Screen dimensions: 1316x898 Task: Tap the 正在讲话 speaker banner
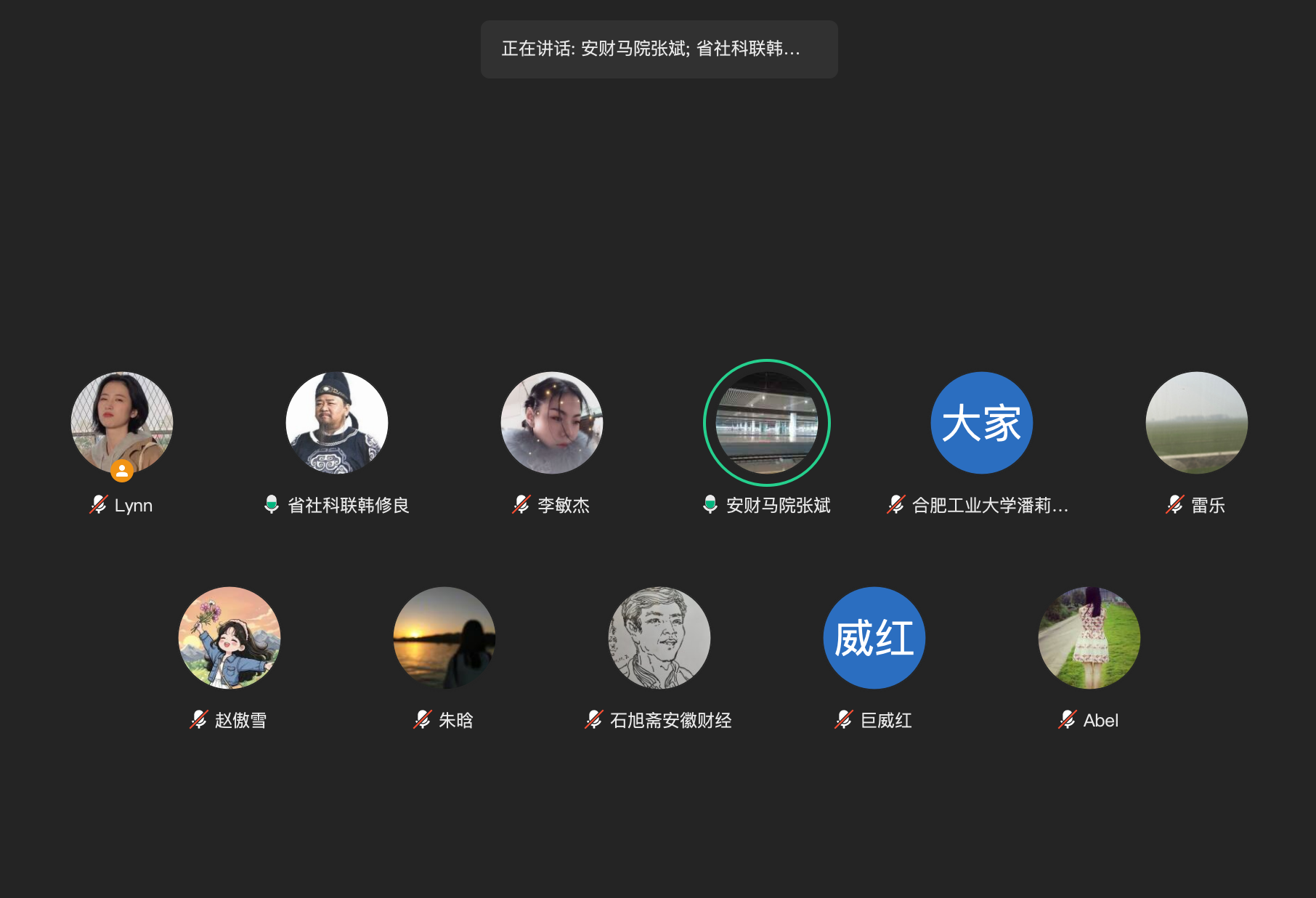tap(659, 49)
